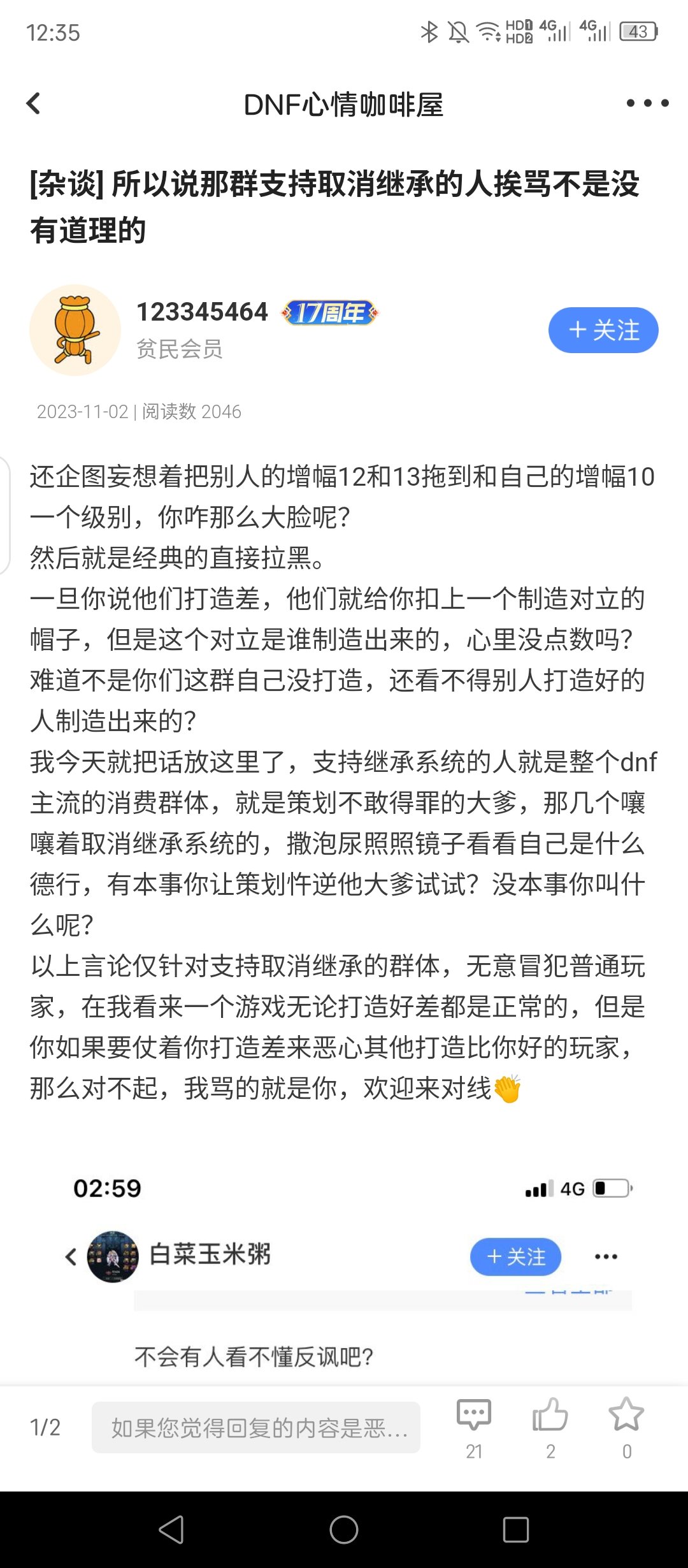The image size is (688, 1568).
Task: Follow 白菜玉米粥 in the embedded screenshot
Action: pyautogui.click(x=516, y=1255)
